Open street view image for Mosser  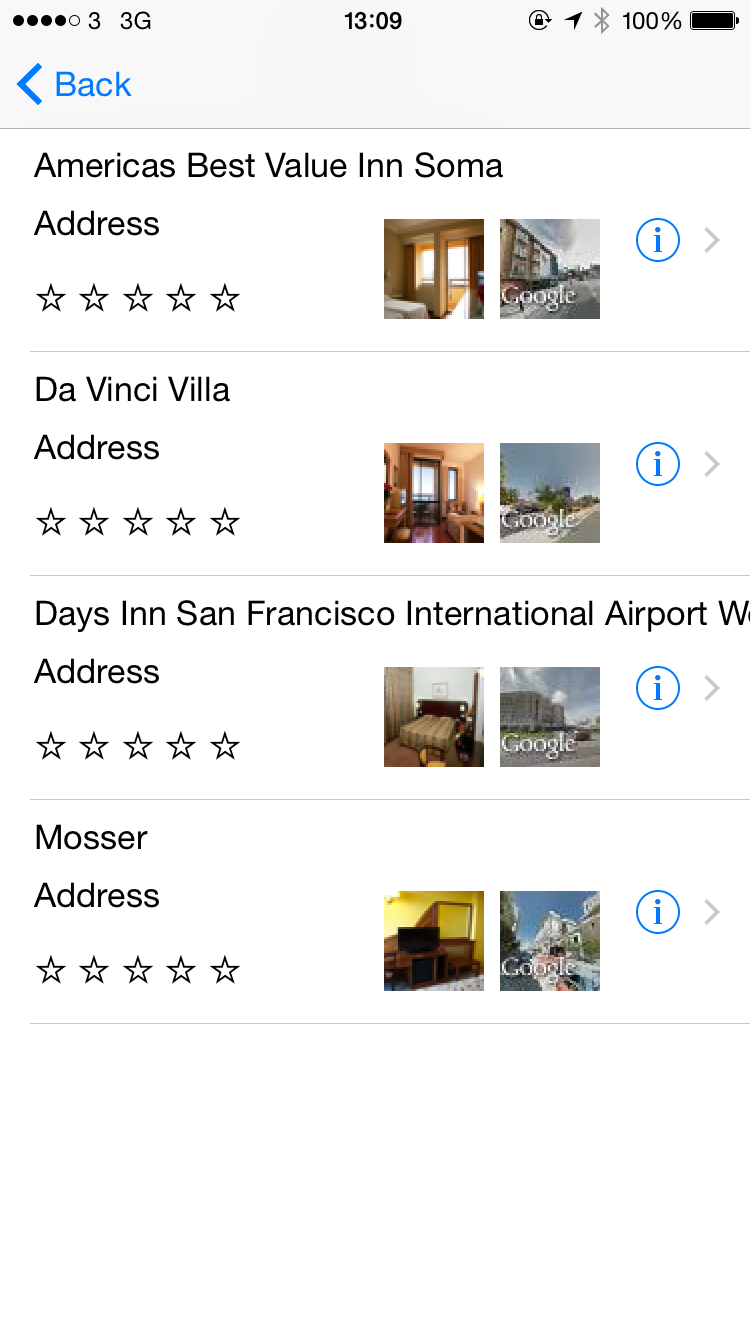coord(549,941)
